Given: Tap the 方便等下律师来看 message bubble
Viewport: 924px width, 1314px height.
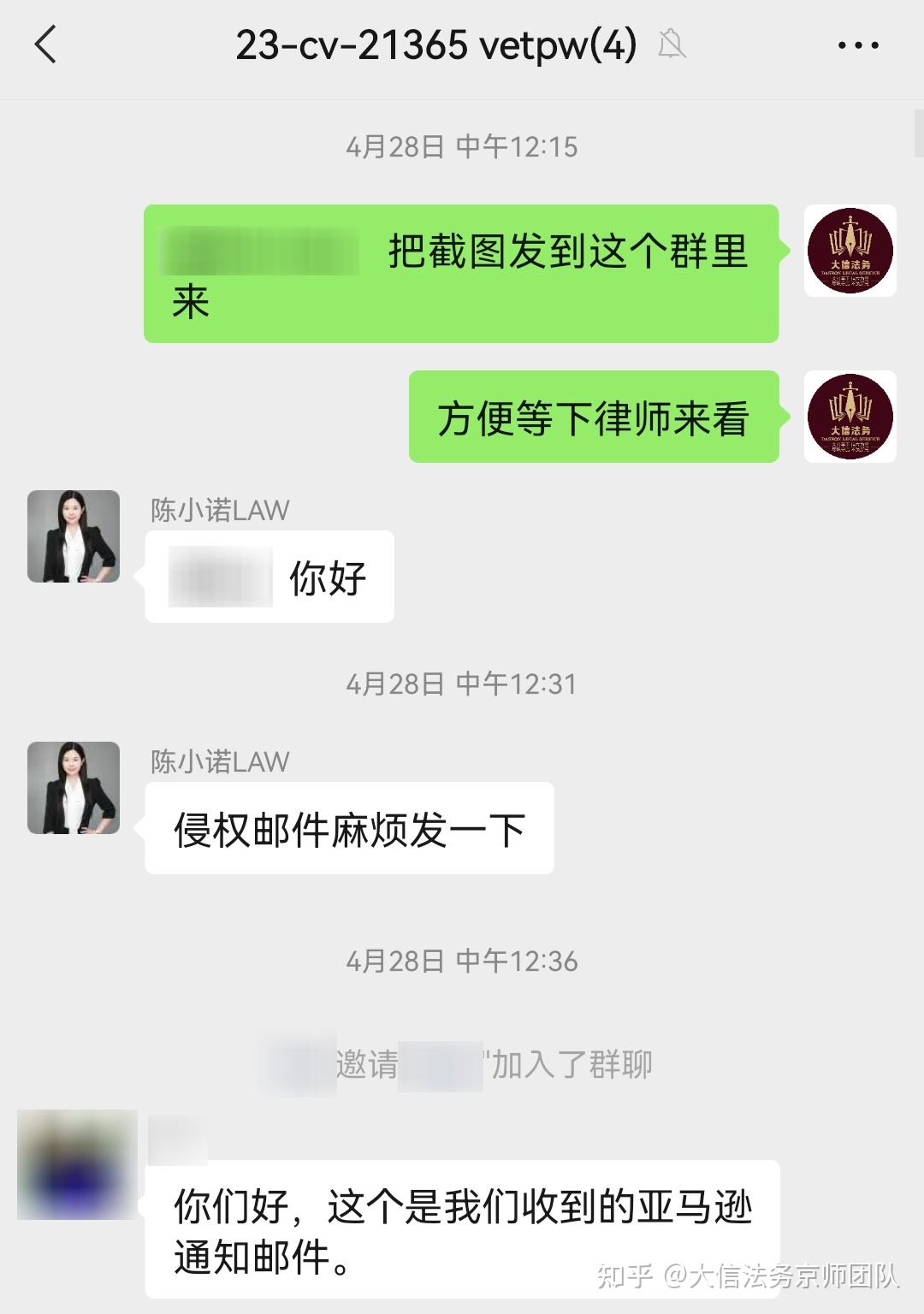Looking at the screenshot, I should pos(593,417).
